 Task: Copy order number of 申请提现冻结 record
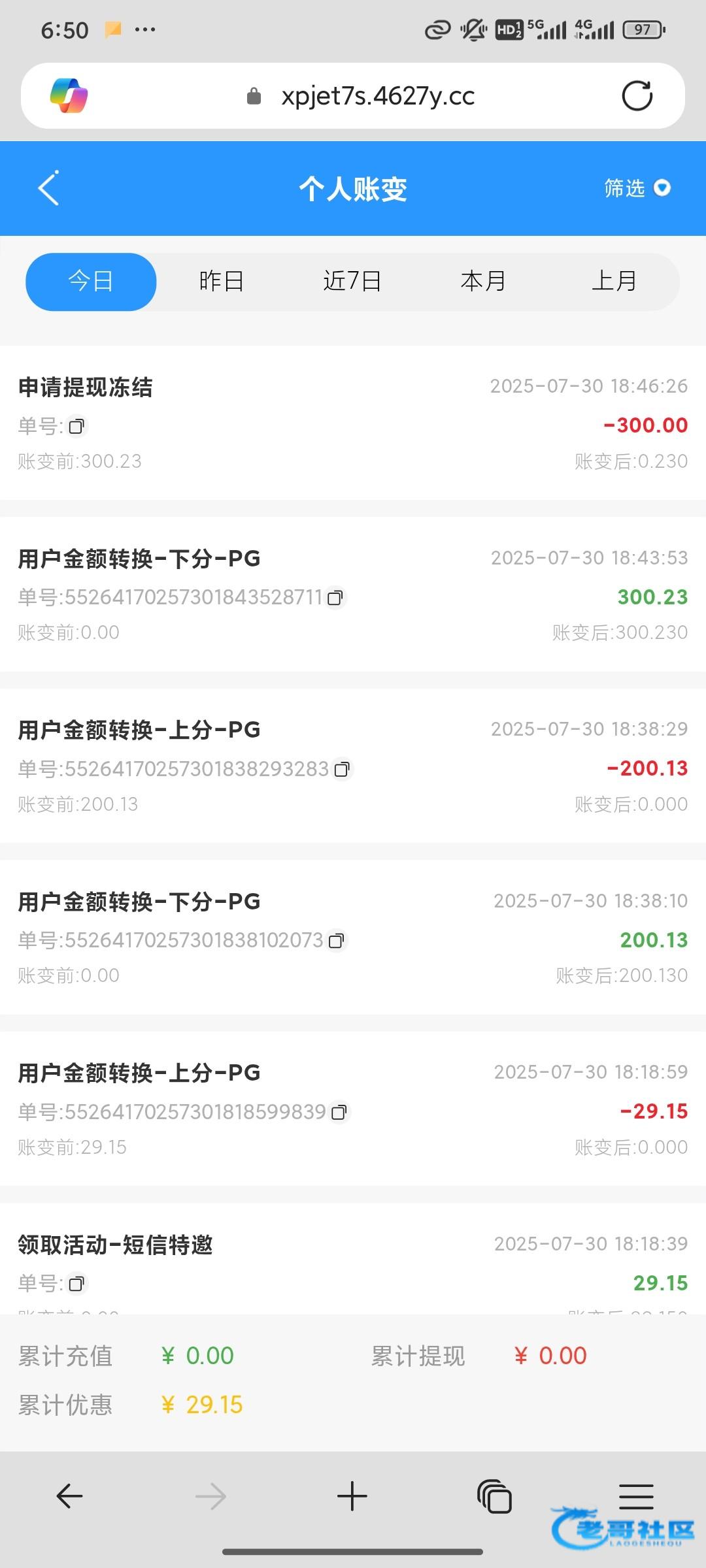coord(76,427)
